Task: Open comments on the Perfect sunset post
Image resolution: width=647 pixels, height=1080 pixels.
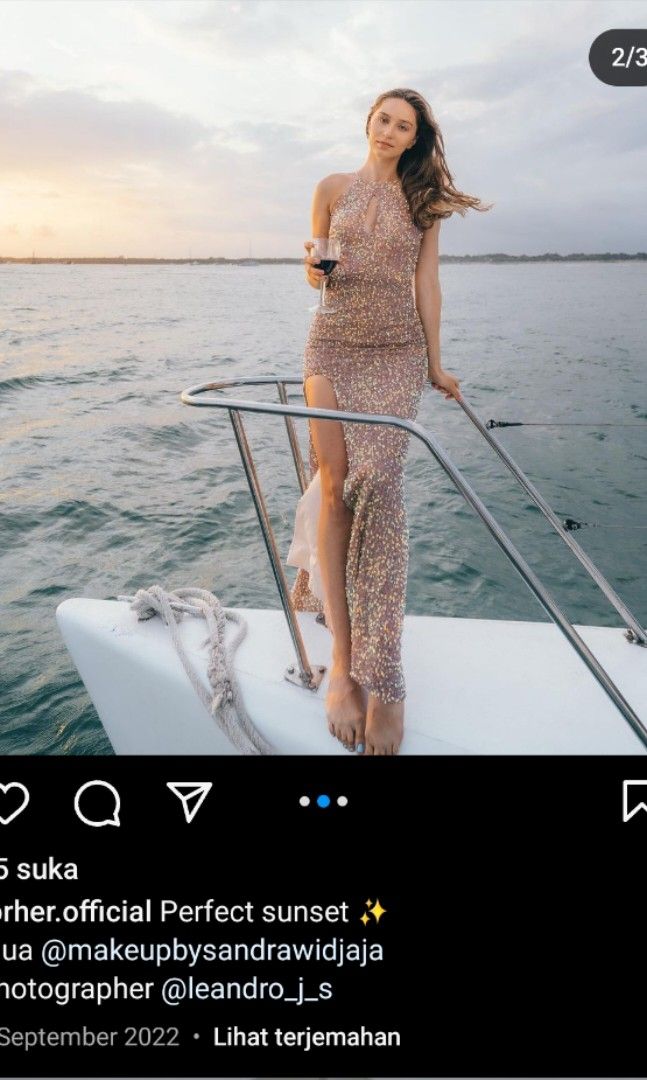Action: 97,802
